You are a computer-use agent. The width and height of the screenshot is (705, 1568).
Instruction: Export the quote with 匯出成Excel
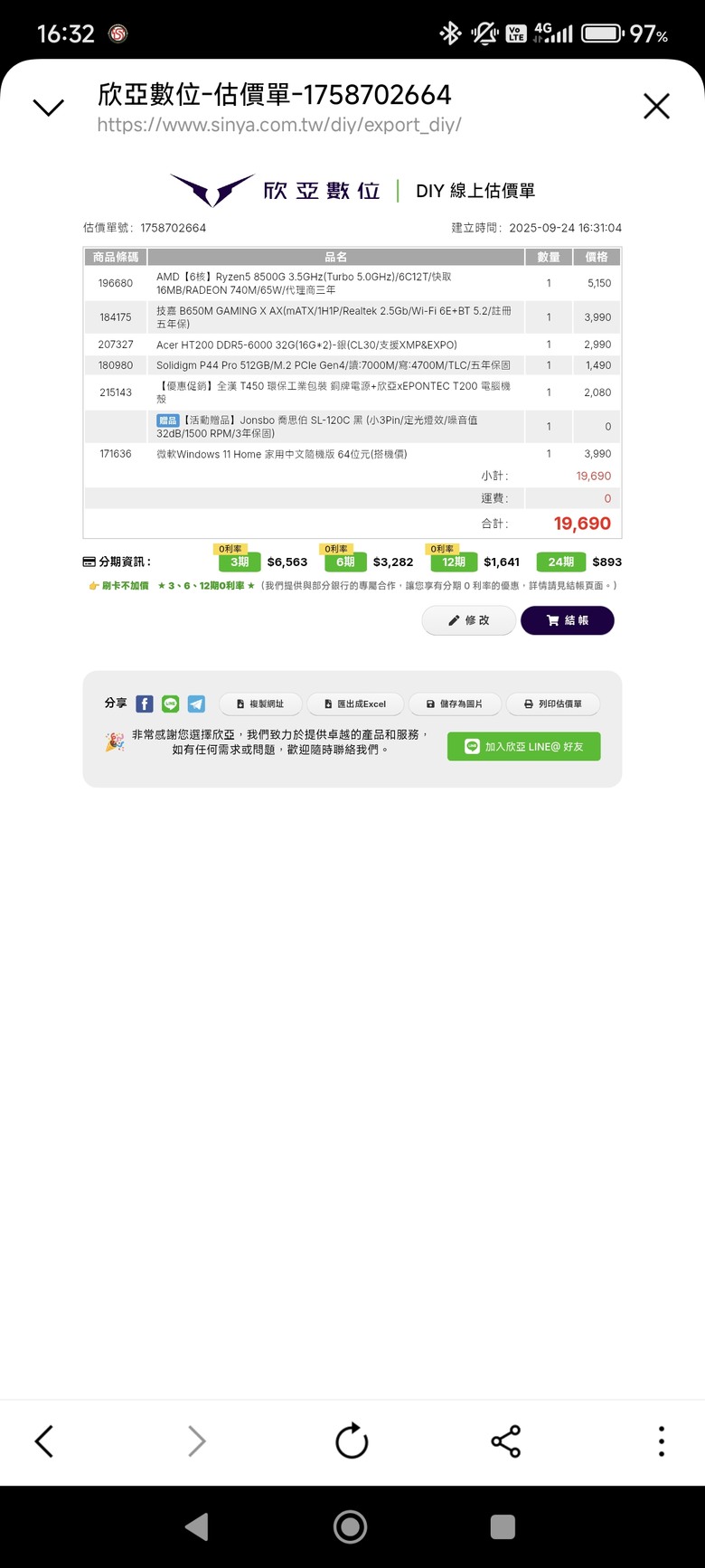[x=355, y=704]
